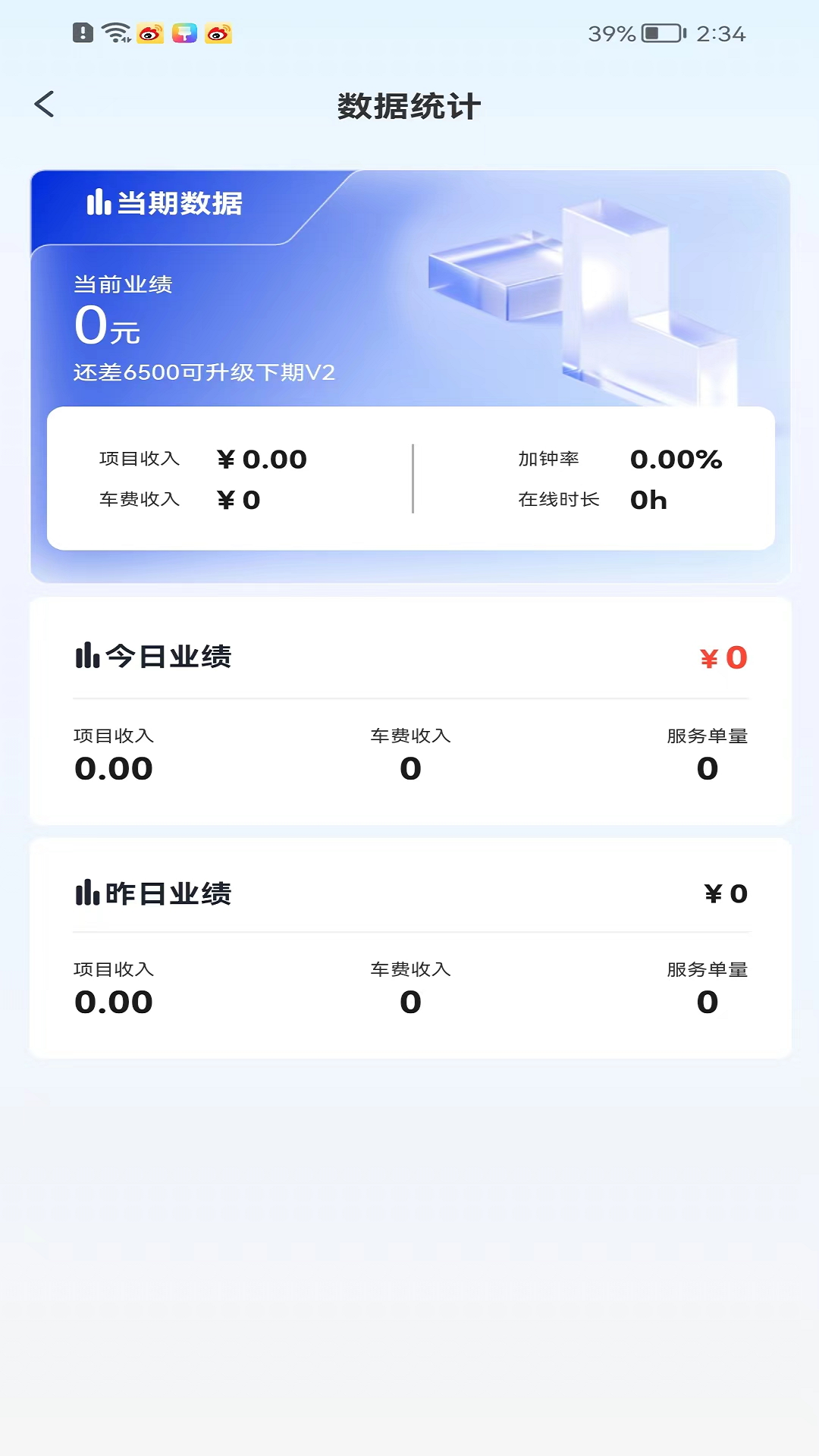
Task: Click the 加钟率 value 0.00%
Action: pyautogui.click(x=677, y=459)
